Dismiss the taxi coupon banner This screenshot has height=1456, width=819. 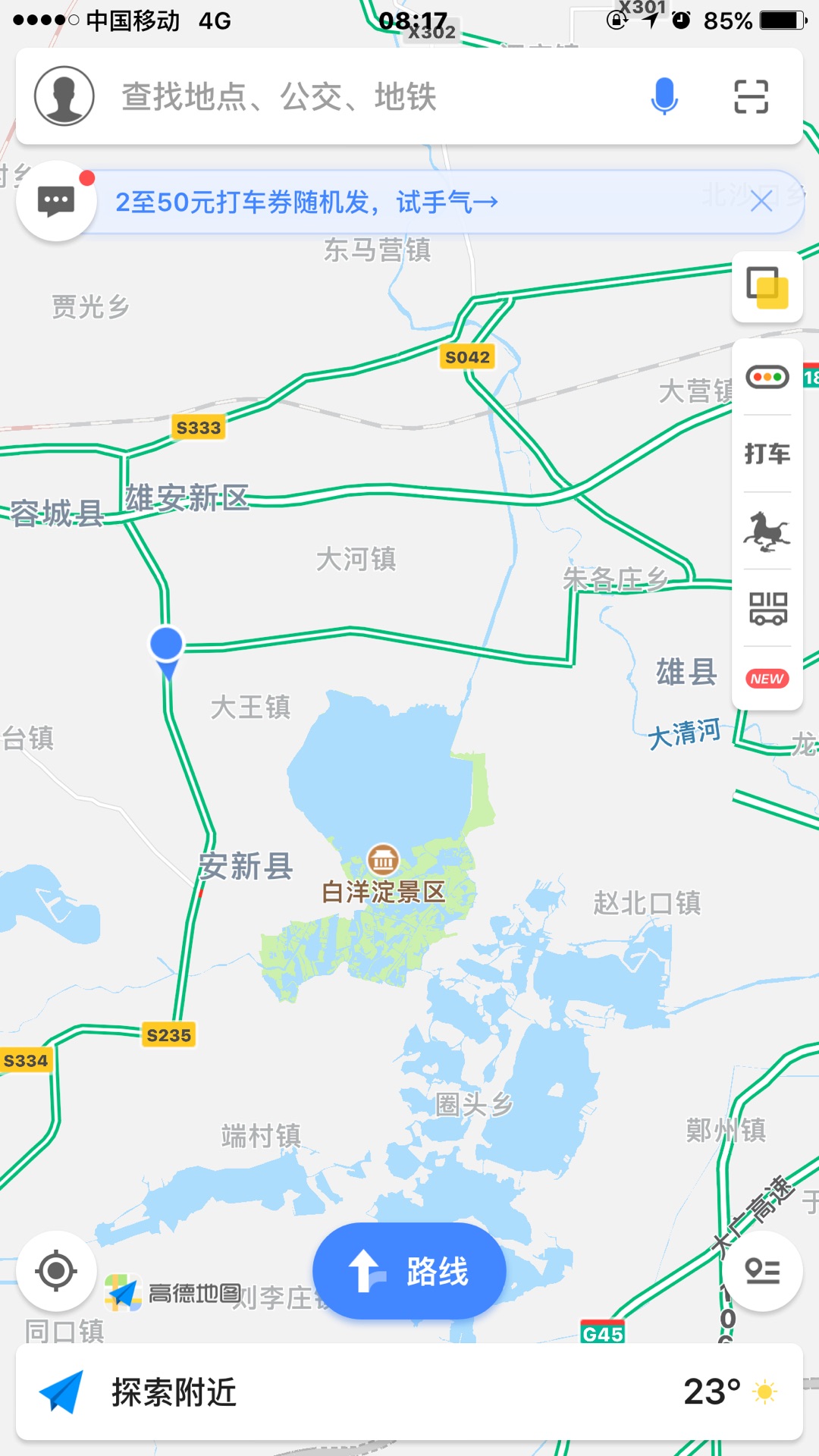[761, 202]
